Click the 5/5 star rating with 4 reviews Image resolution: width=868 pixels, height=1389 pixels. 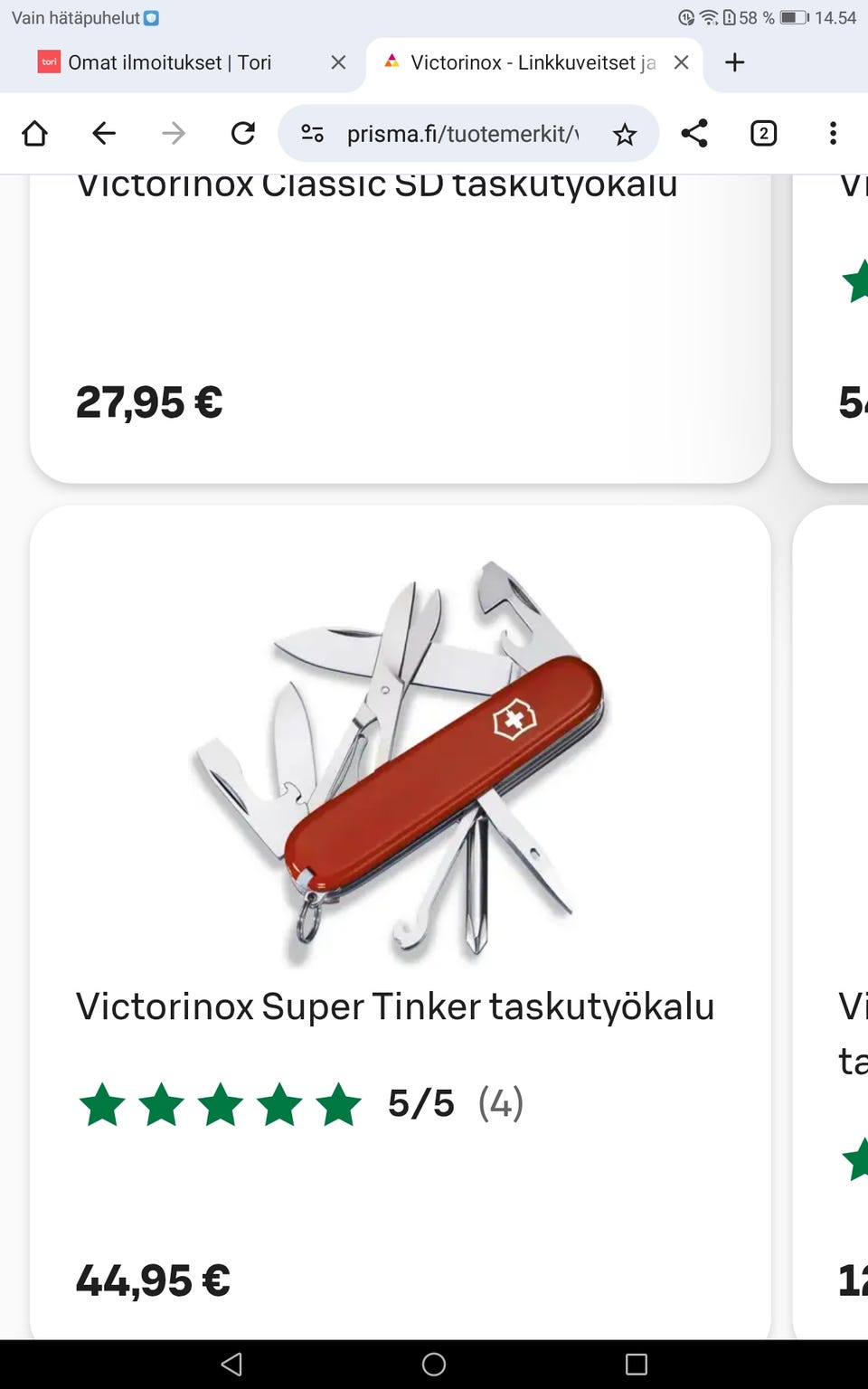tap(298, 1103)
